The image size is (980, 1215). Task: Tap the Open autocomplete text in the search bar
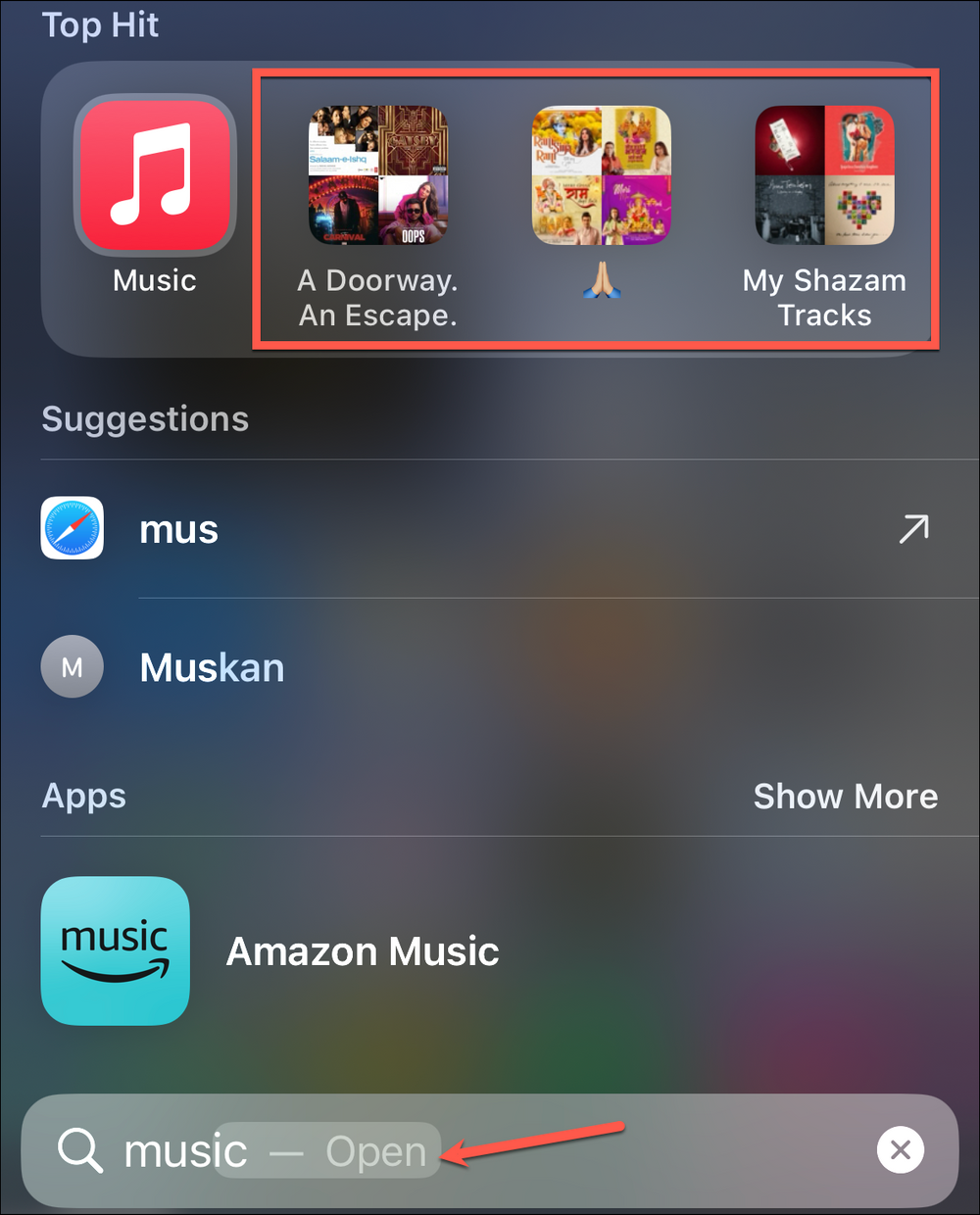[x=376, y=1150]
